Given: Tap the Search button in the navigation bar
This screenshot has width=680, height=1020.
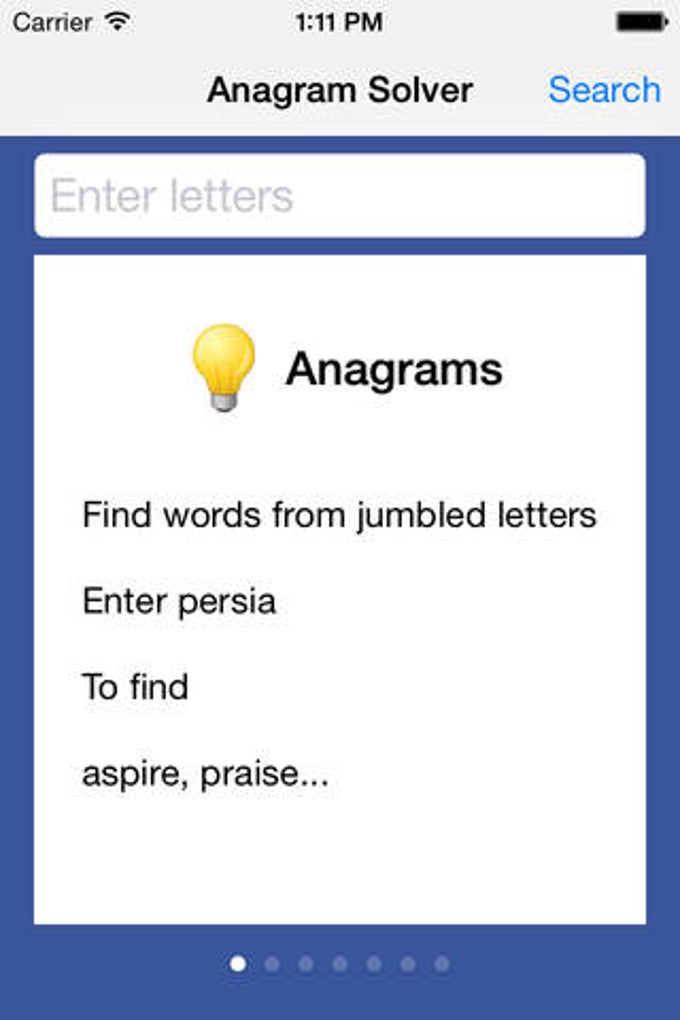Looking at the screenshot, I should tap(604, 90).
